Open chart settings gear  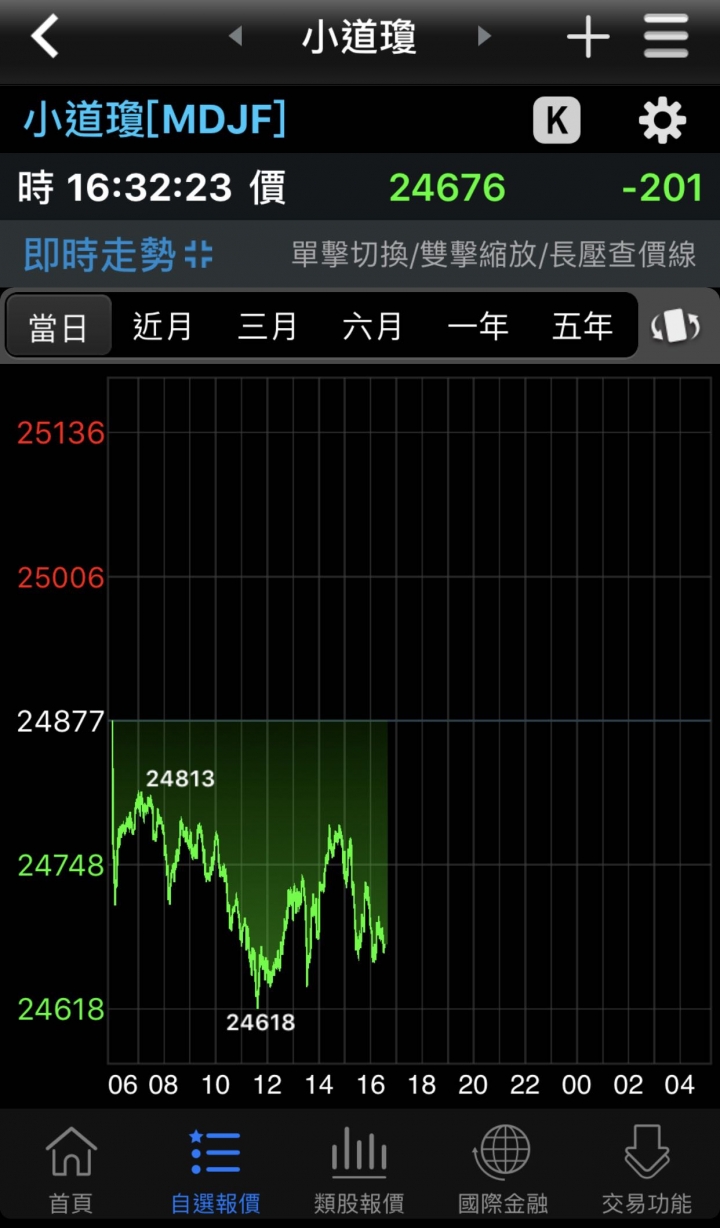(663, 122)
